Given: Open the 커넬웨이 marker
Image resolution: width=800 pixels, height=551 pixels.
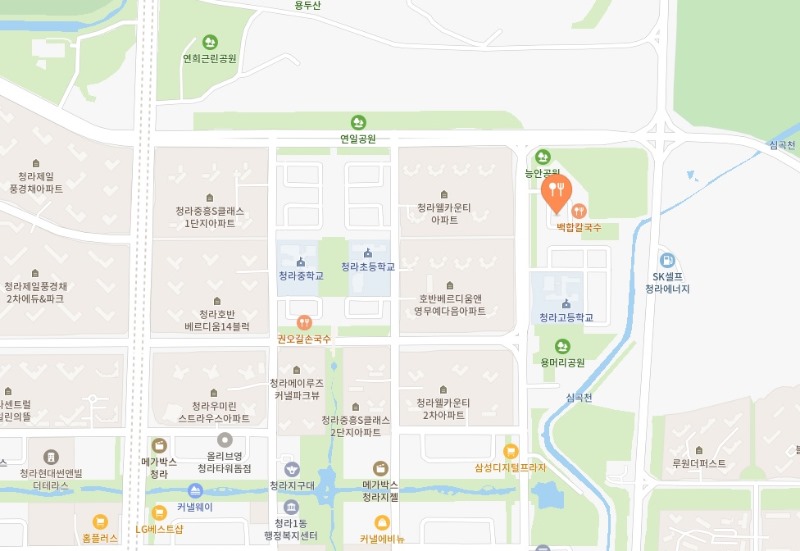Looking at the screenshot, I should (195, 490).
